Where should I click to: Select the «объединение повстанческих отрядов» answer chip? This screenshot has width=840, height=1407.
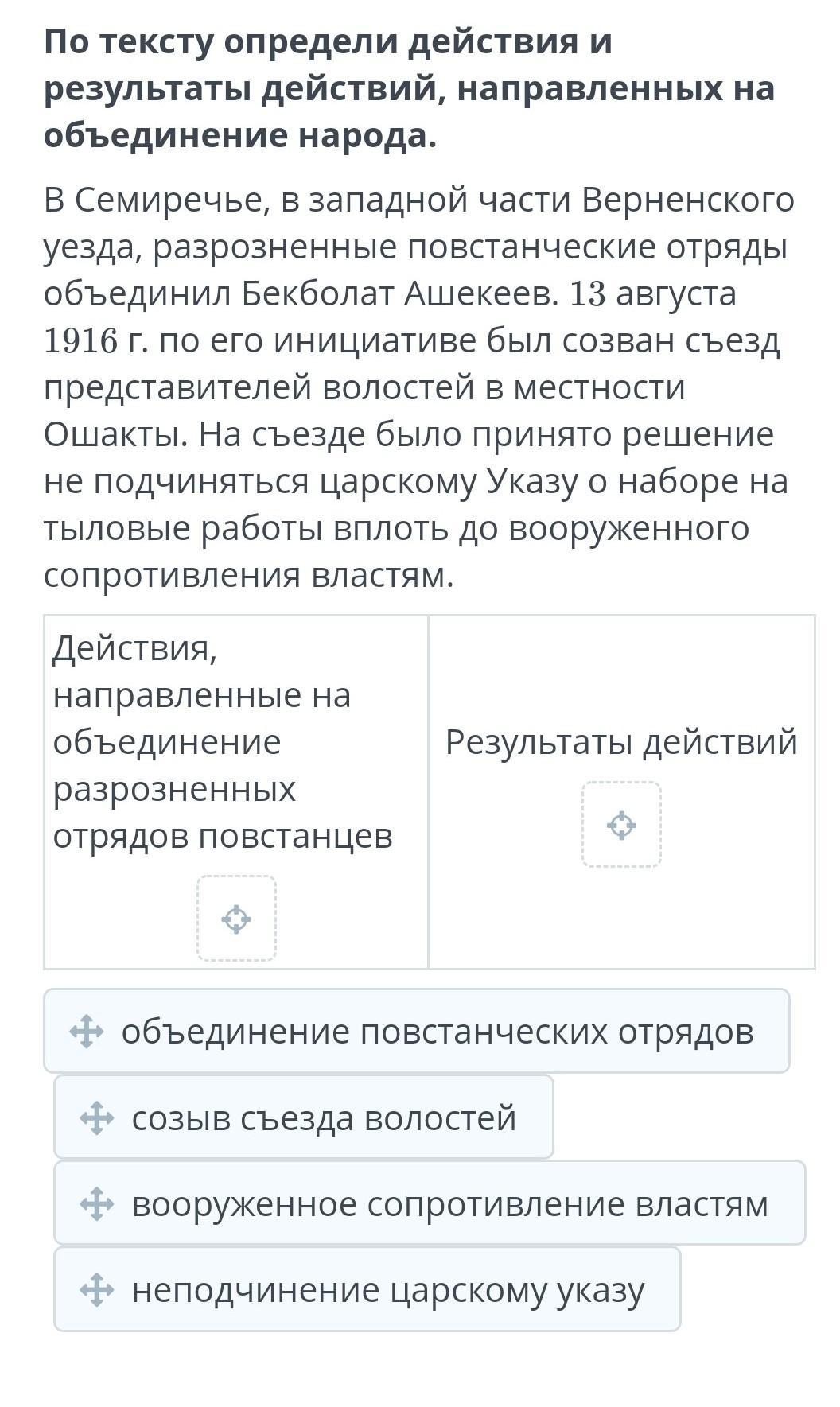(x=417, y=1031)
